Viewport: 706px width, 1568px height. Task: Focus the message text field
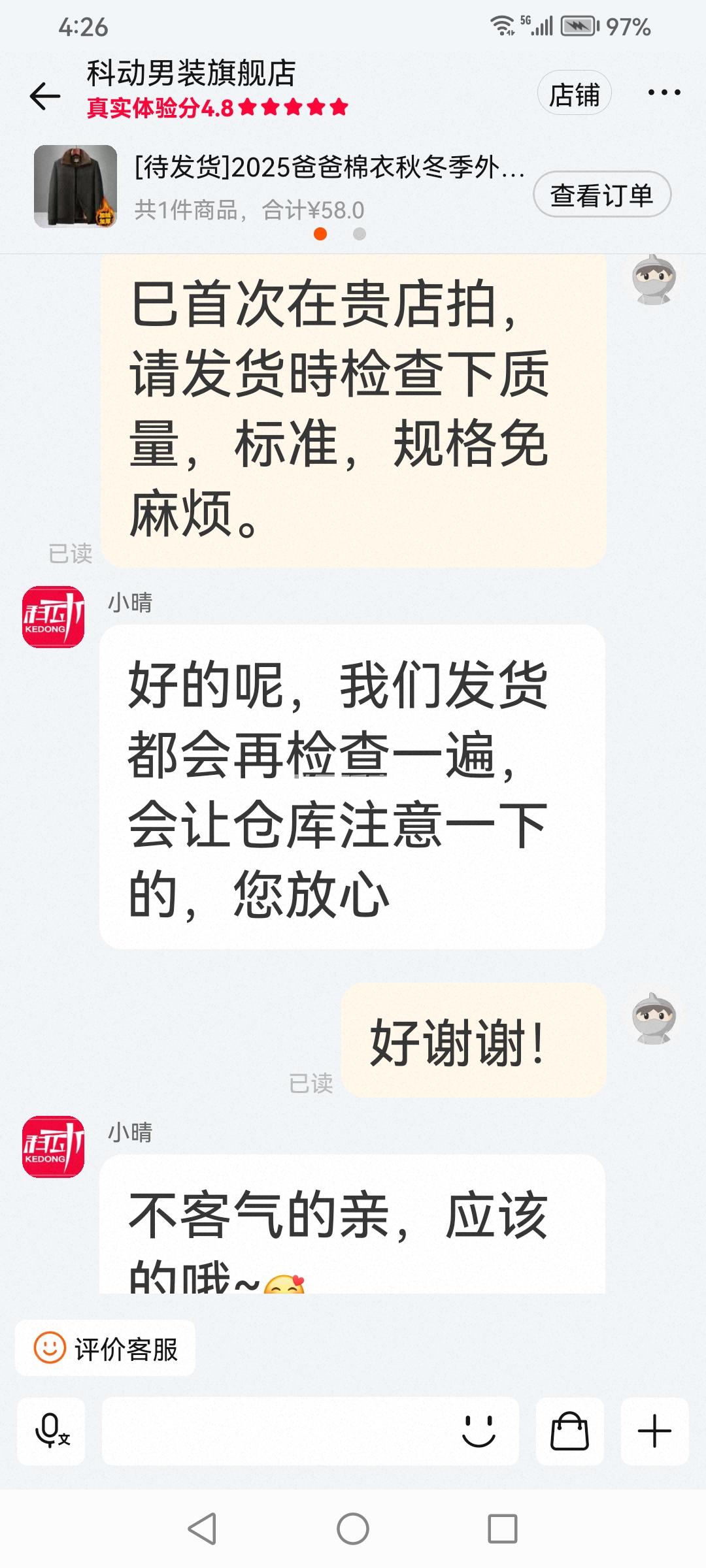[x=275, y=1430]
